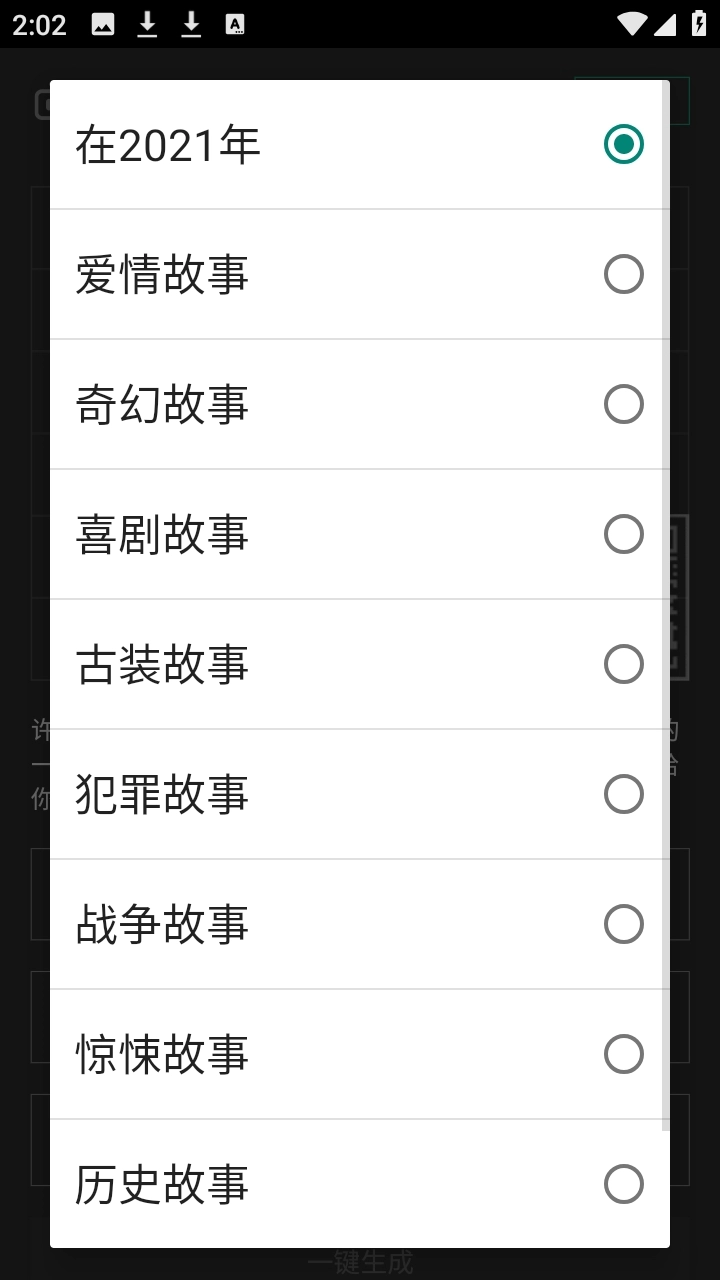Select the 爱情故事 (love story) option
Viewport: 720px width, 1280px height.
360,274
